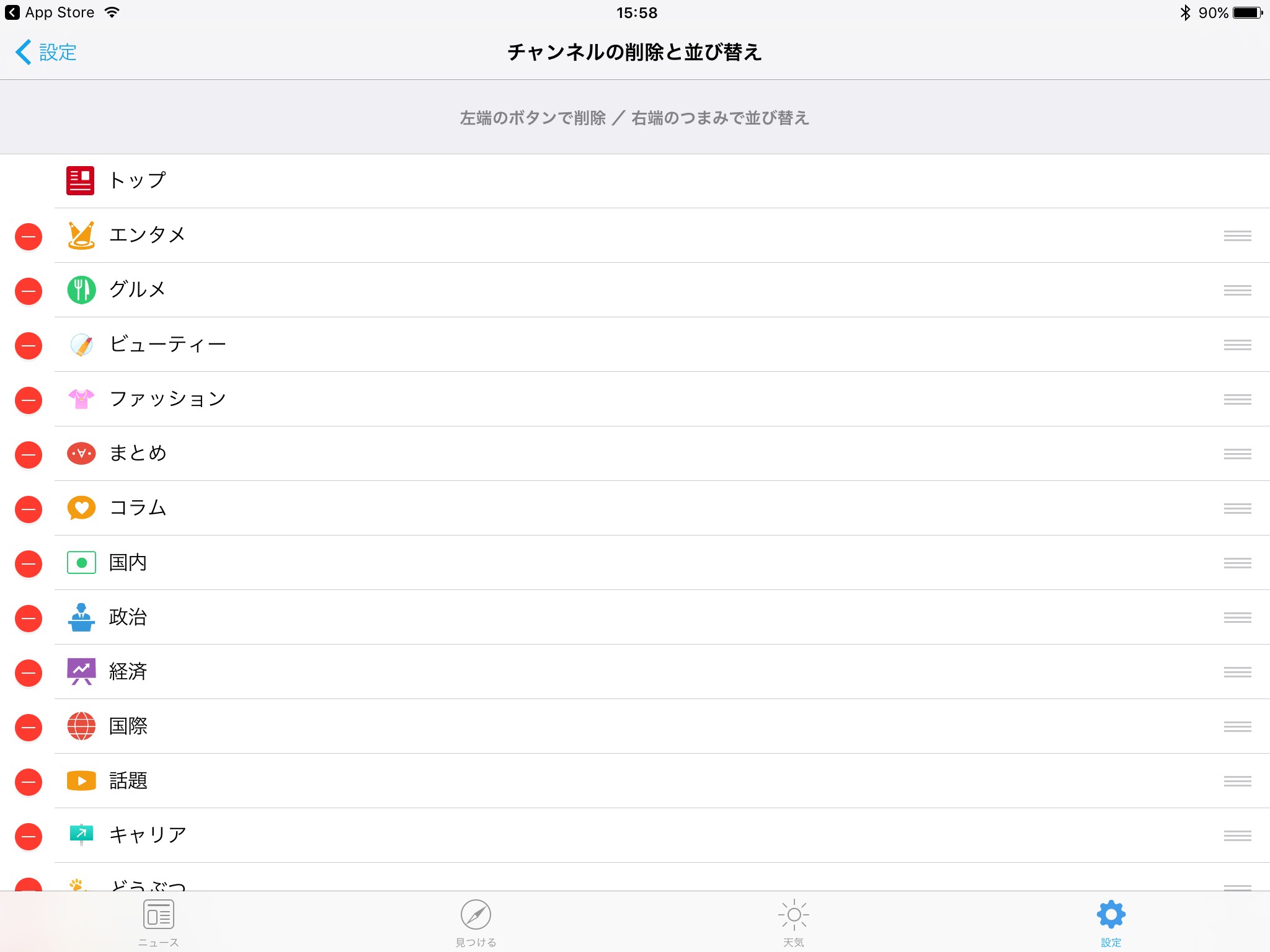Remove the 国際 channel
1270x952 pixels.
[29, 728]
